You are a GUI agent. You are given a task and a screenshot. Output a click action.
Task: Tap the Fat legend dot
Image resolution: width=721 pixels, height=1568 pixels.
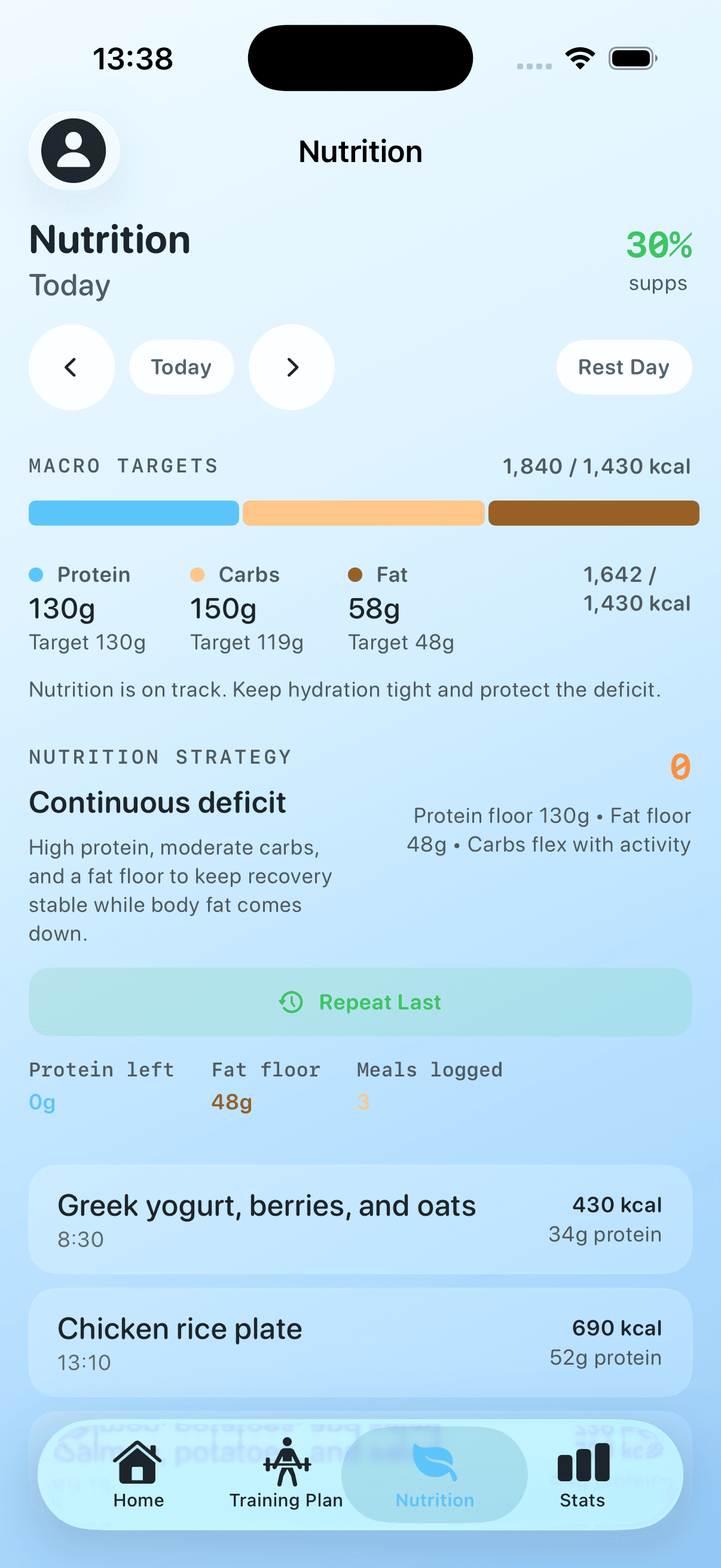click(x=356, y=574)
